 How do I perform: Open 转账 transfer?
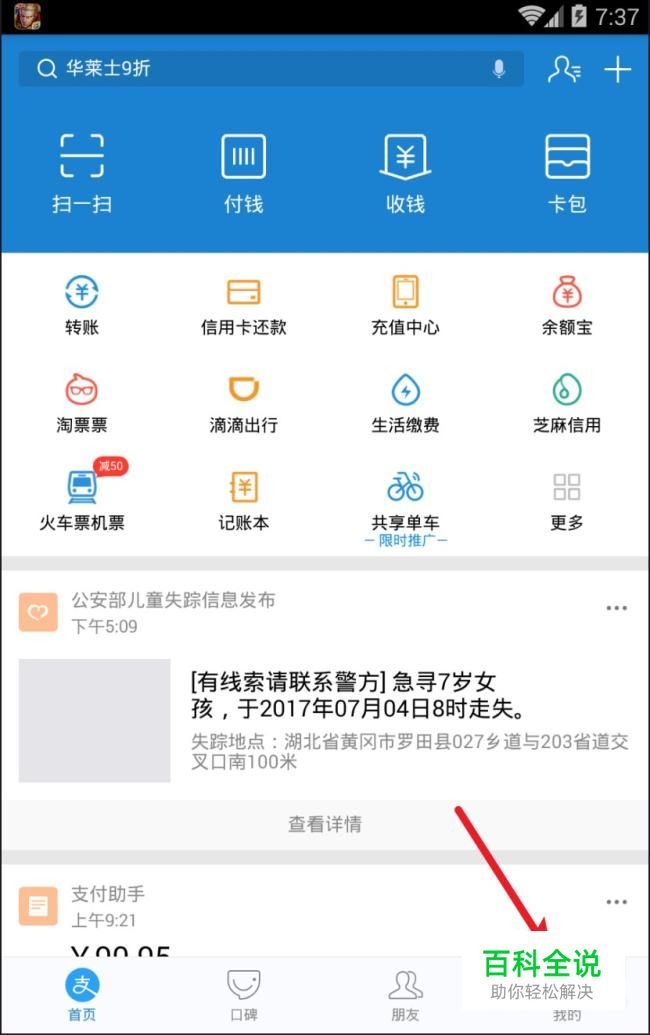pos(82,305)
